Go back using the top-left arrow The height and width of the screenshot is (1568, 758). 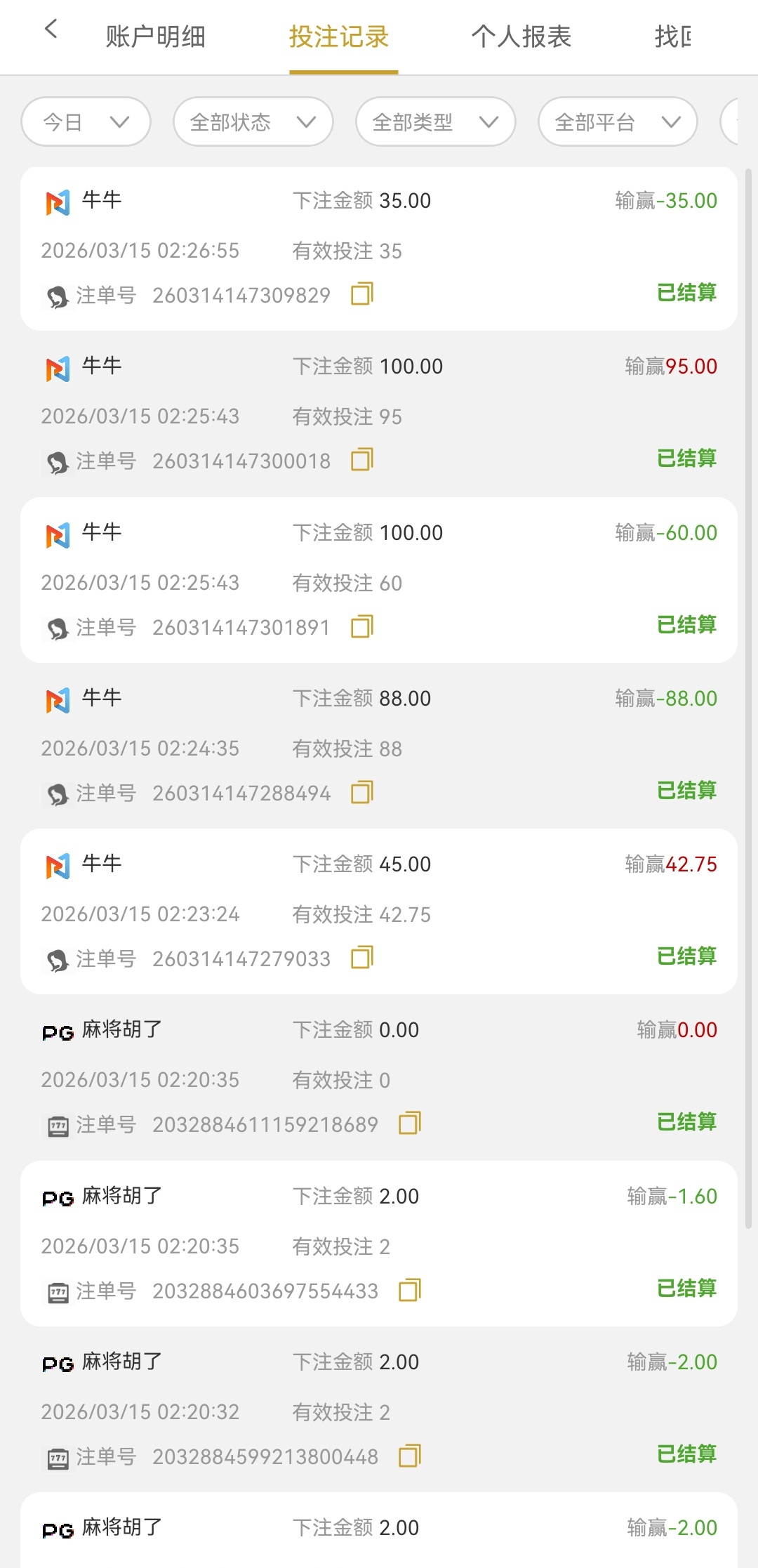51,29
